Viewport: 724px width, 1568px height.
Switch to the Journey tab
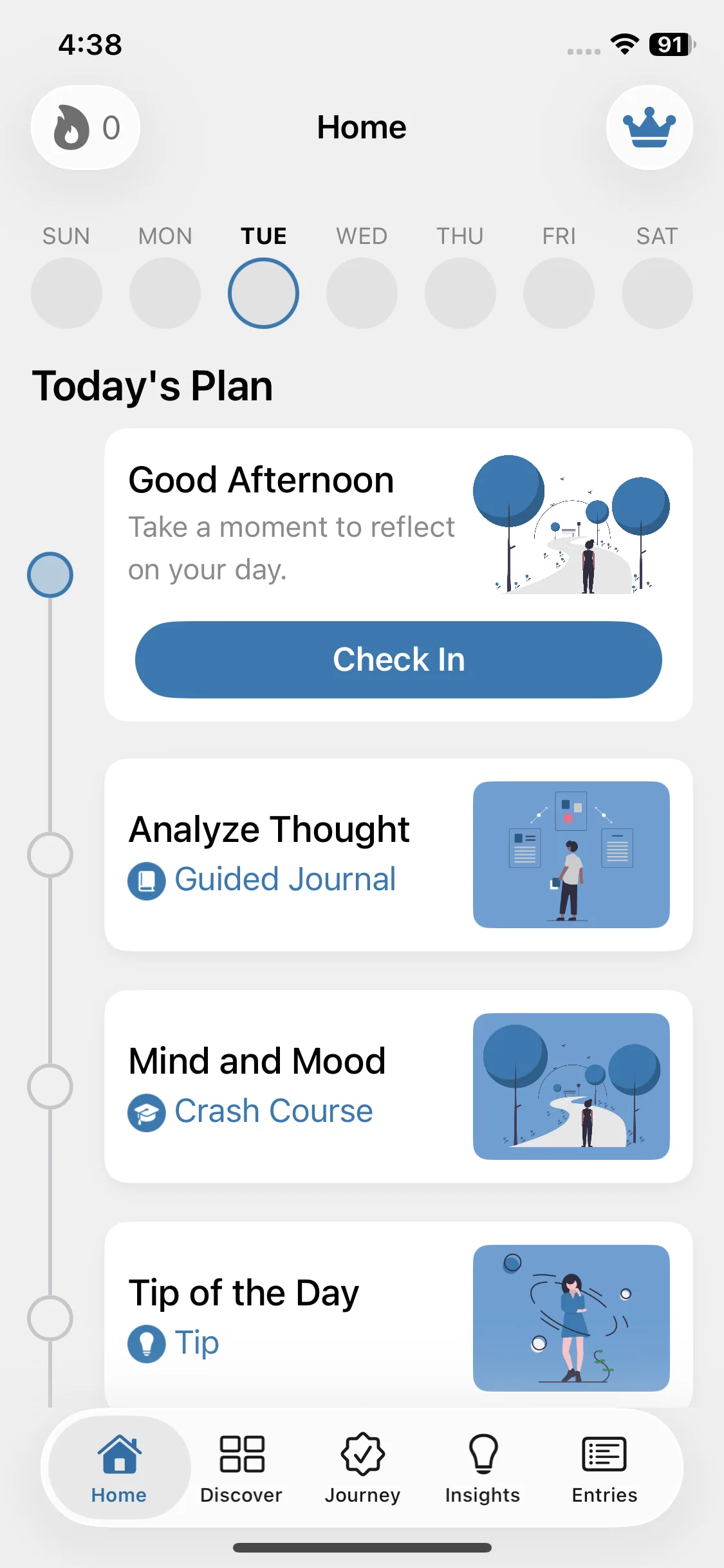pyautogui.click(x=362, y=1468)
